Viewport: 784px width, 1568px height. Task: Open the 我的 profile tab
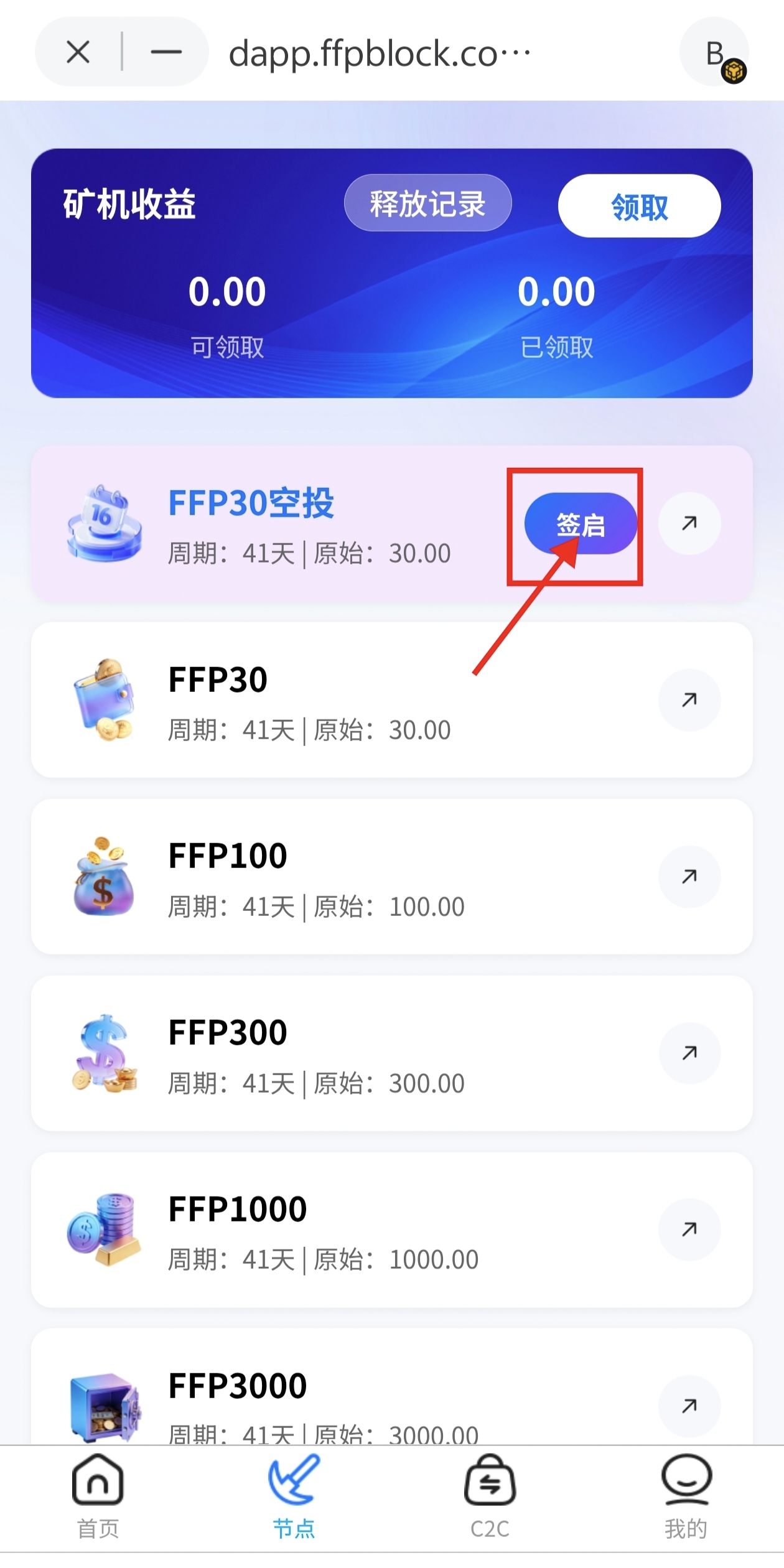tap(686, 1496)
